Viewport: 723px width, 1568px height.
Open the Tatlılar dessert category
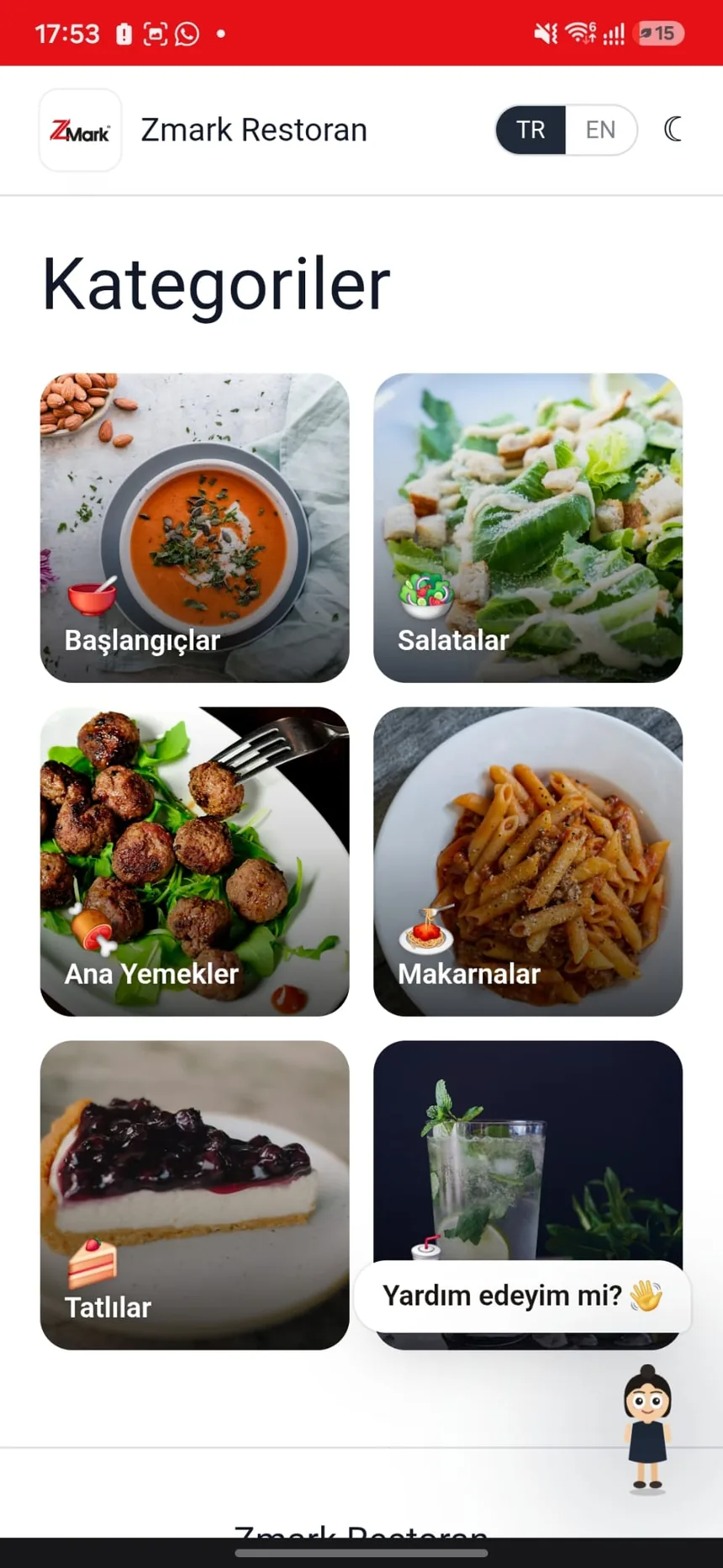tap(194, 1195)
